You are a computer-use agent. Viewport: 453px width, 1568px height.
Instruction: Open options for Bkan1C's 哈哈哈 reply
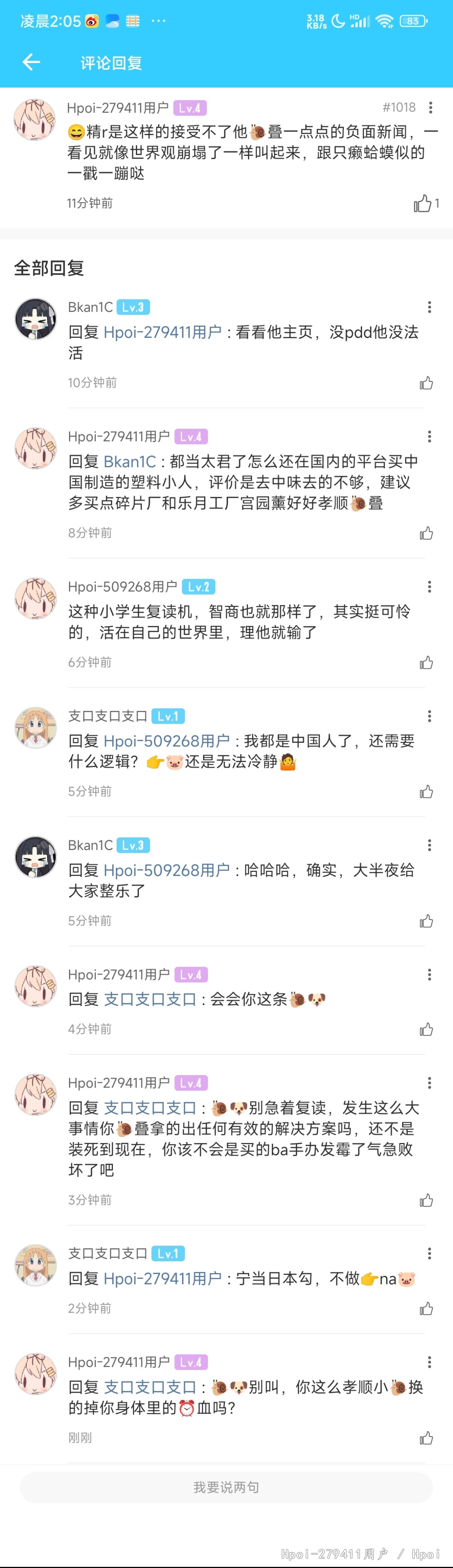(429, 845)
